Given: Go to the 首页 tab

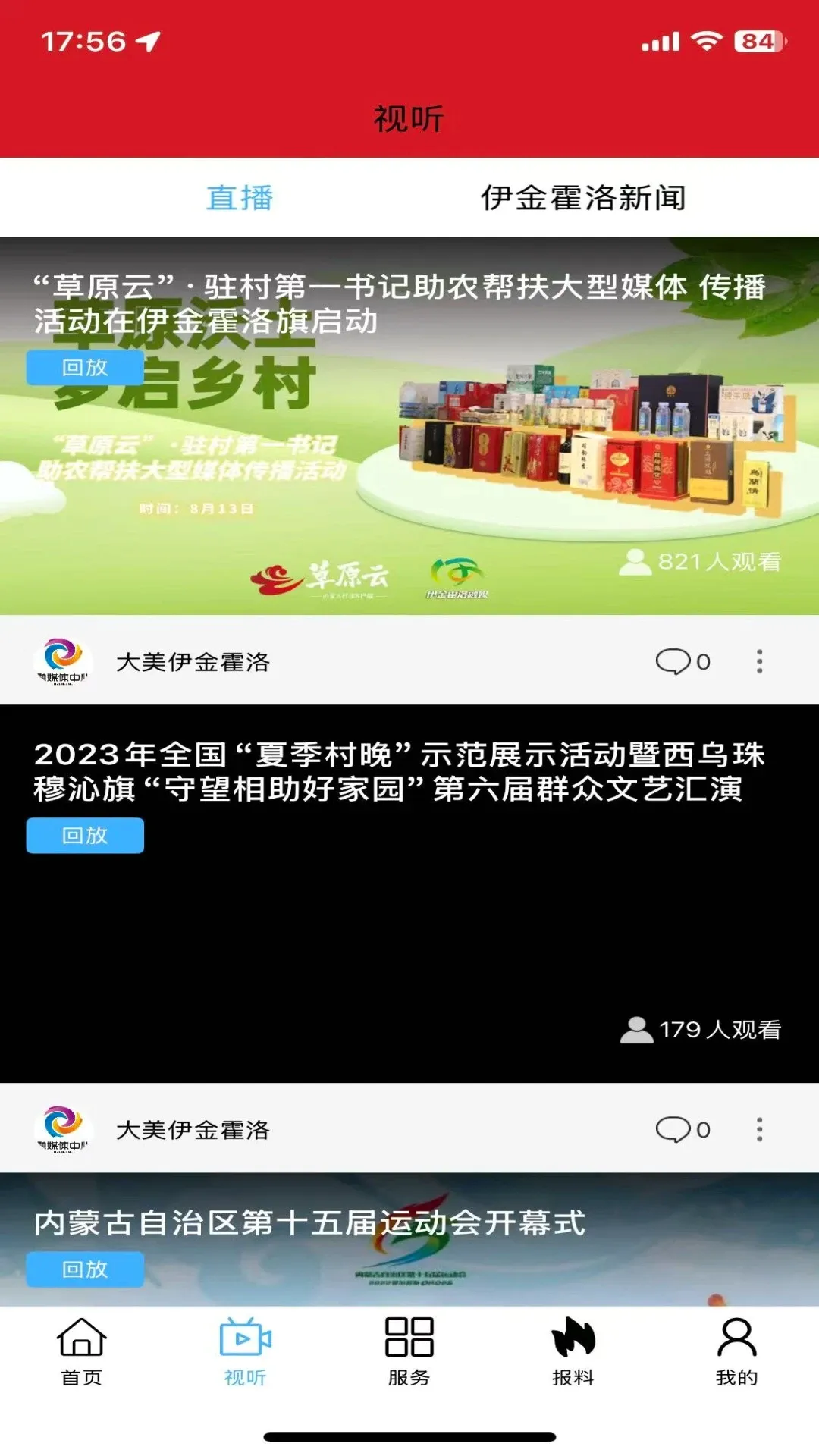Looking at the screenshot, I should tap(82, 1352).
